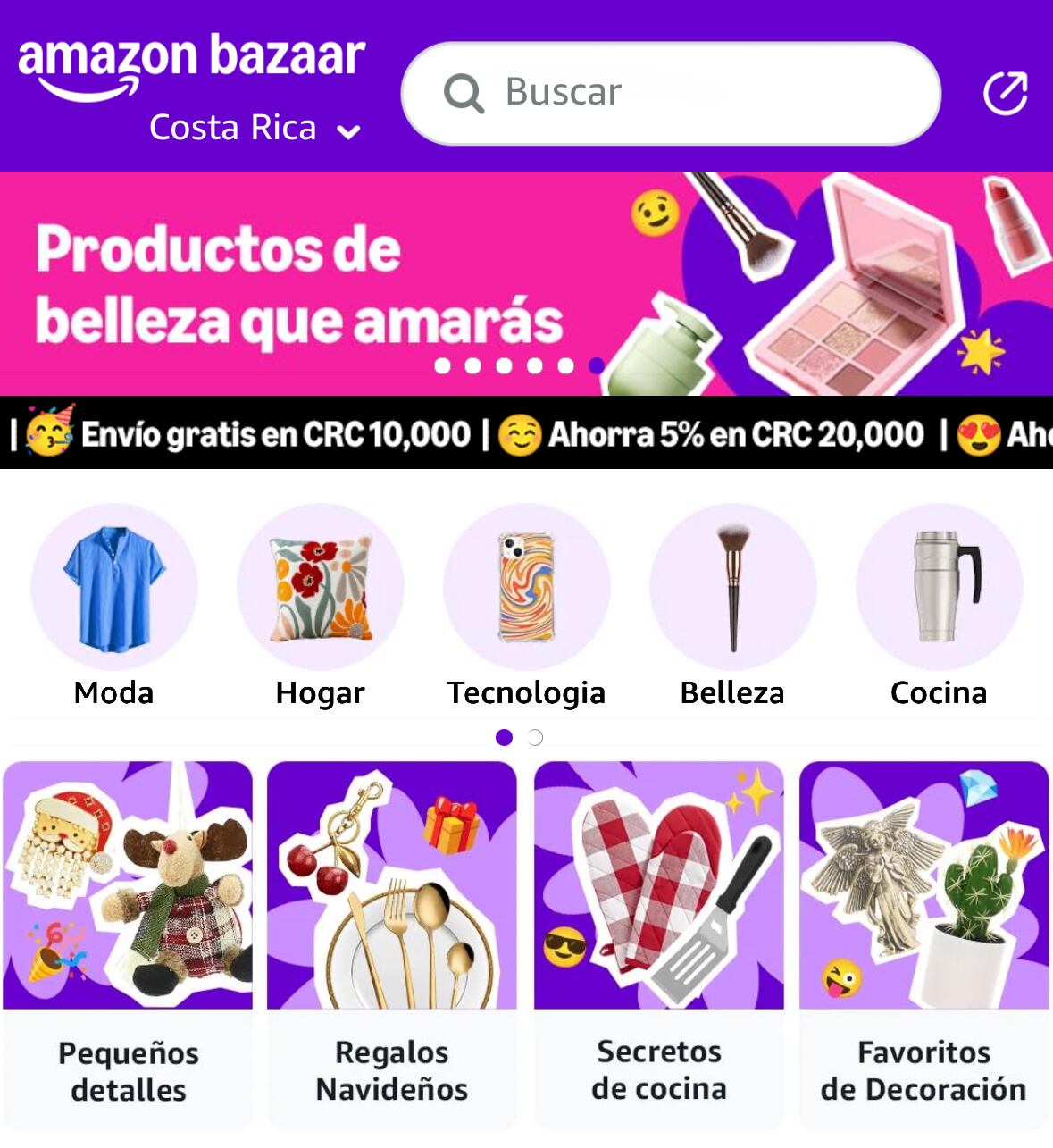View the Favoritos de Decoración card
Viewport: 1053px width, 1148px height.
click(923, 943)
